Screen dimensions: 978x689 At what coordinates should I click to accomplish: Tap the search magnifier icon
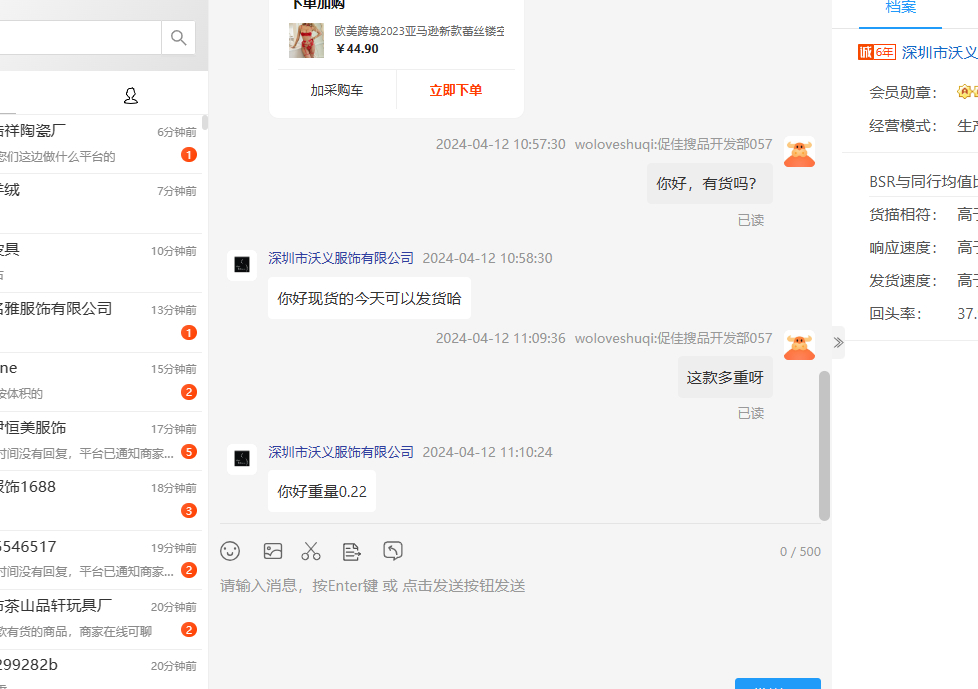[x=178, y=38]
